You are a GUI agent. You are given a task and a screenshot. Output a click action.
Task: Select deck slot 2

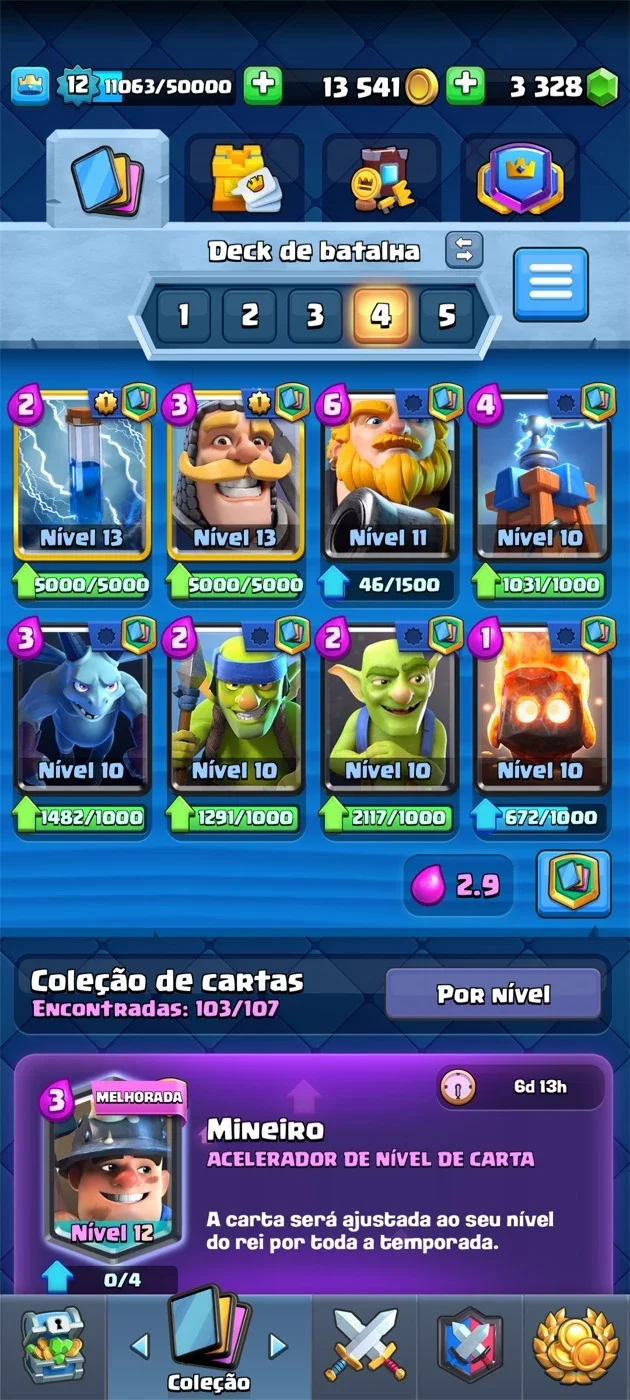(x=249, y=316)
